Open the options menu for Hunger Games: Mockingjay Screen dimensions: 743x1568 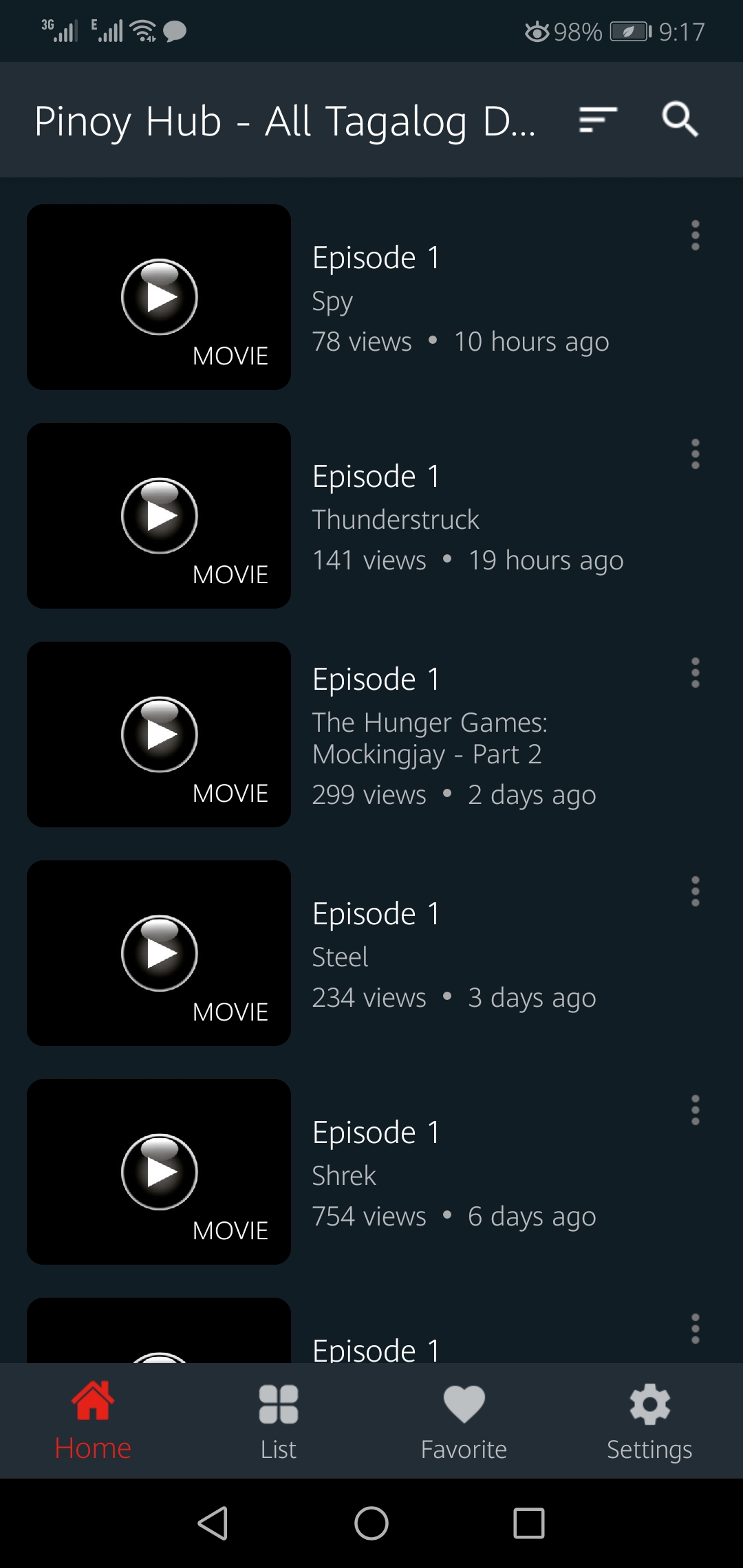695,673
